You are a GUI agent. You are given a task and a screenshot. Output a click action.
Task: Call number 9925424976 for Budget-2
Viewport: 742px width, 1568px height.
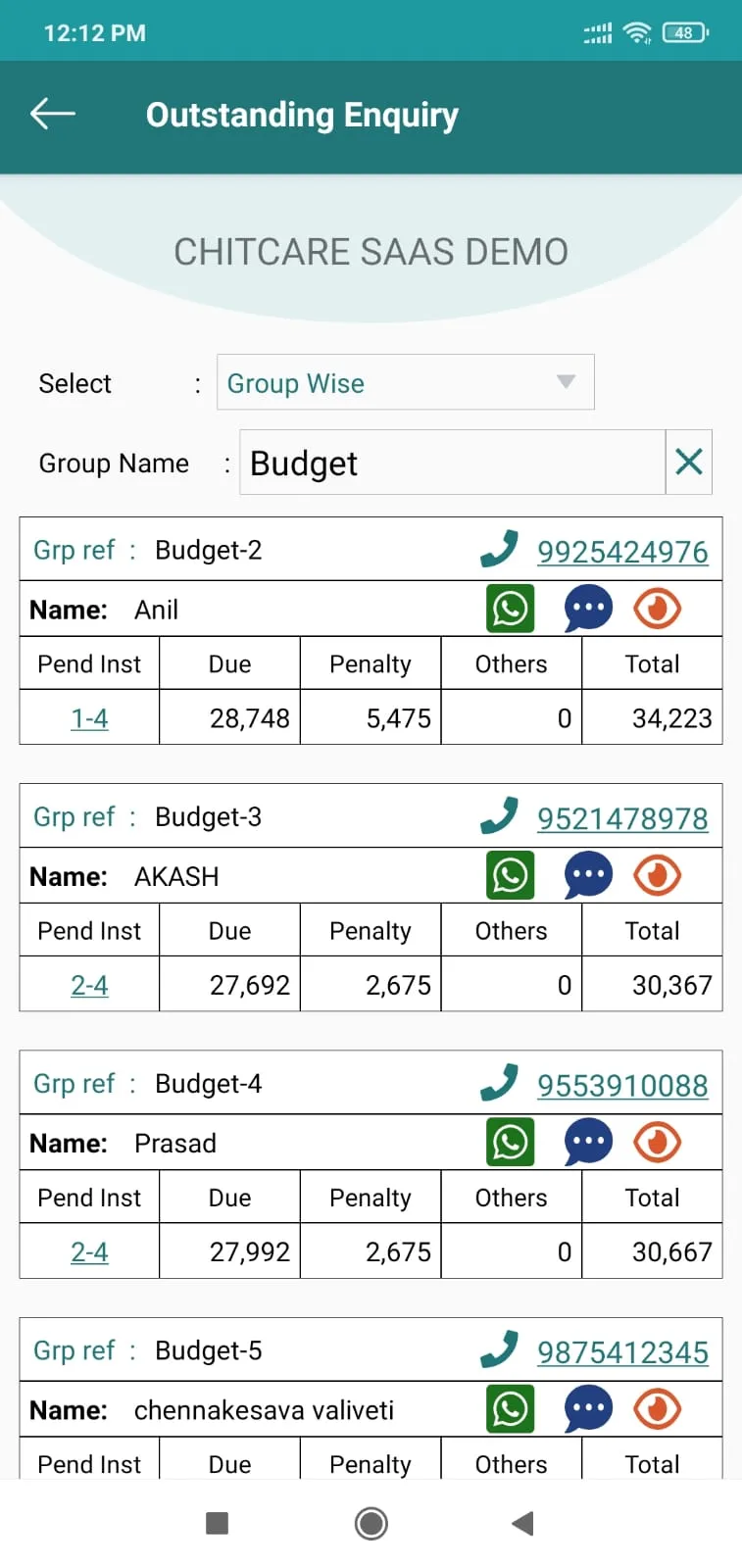tap(622, 551)
